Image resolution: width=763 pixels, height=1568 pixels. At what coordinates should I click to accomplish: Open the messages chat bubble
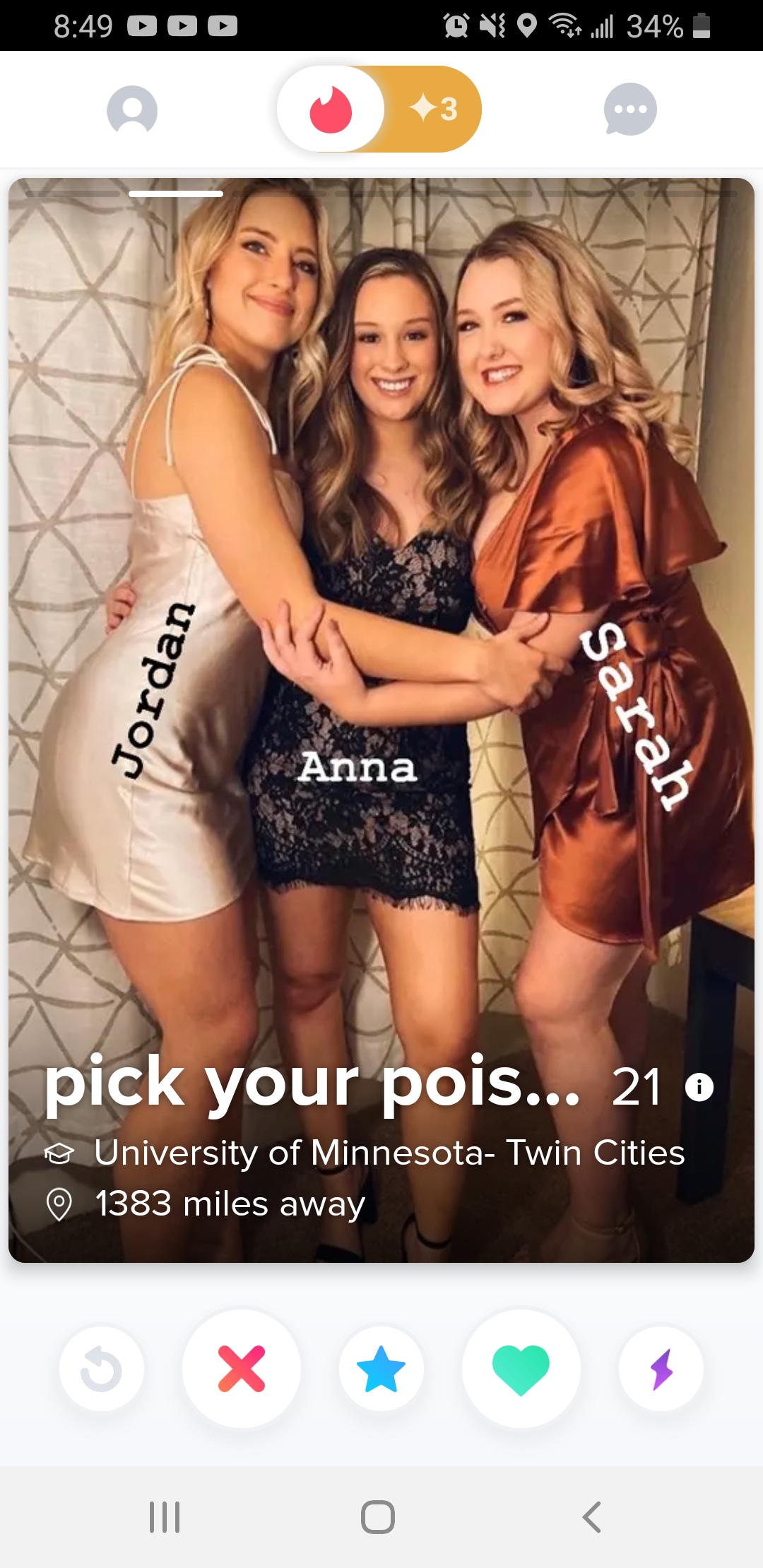630,109
